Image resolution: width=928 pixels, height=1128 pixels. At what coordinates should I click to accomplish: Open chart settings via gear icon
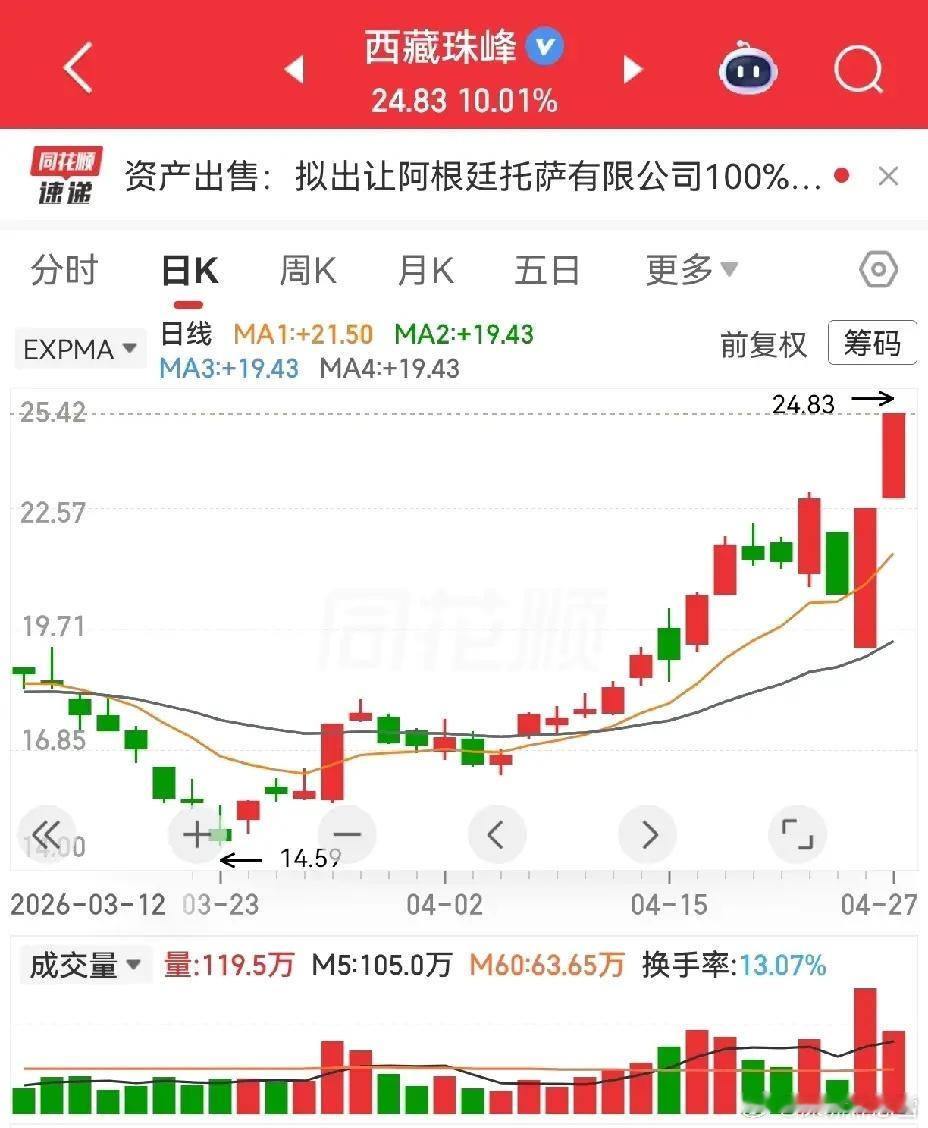point(877,269)
